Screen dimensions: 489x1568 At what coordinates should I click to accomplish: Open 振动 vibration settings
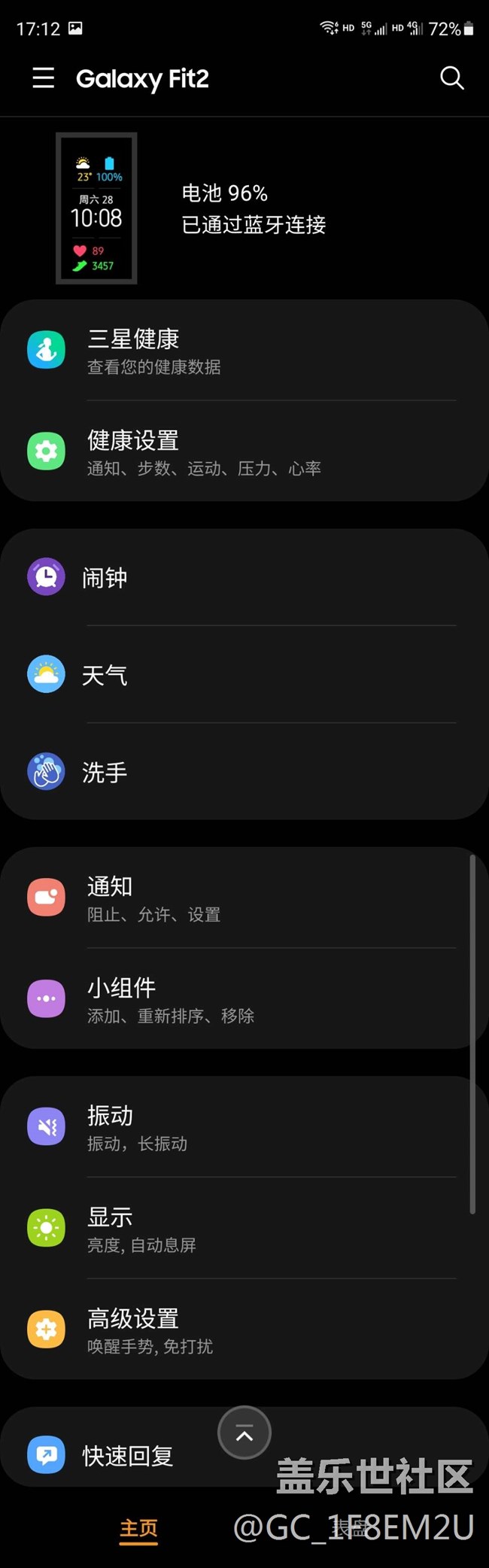244,1126
